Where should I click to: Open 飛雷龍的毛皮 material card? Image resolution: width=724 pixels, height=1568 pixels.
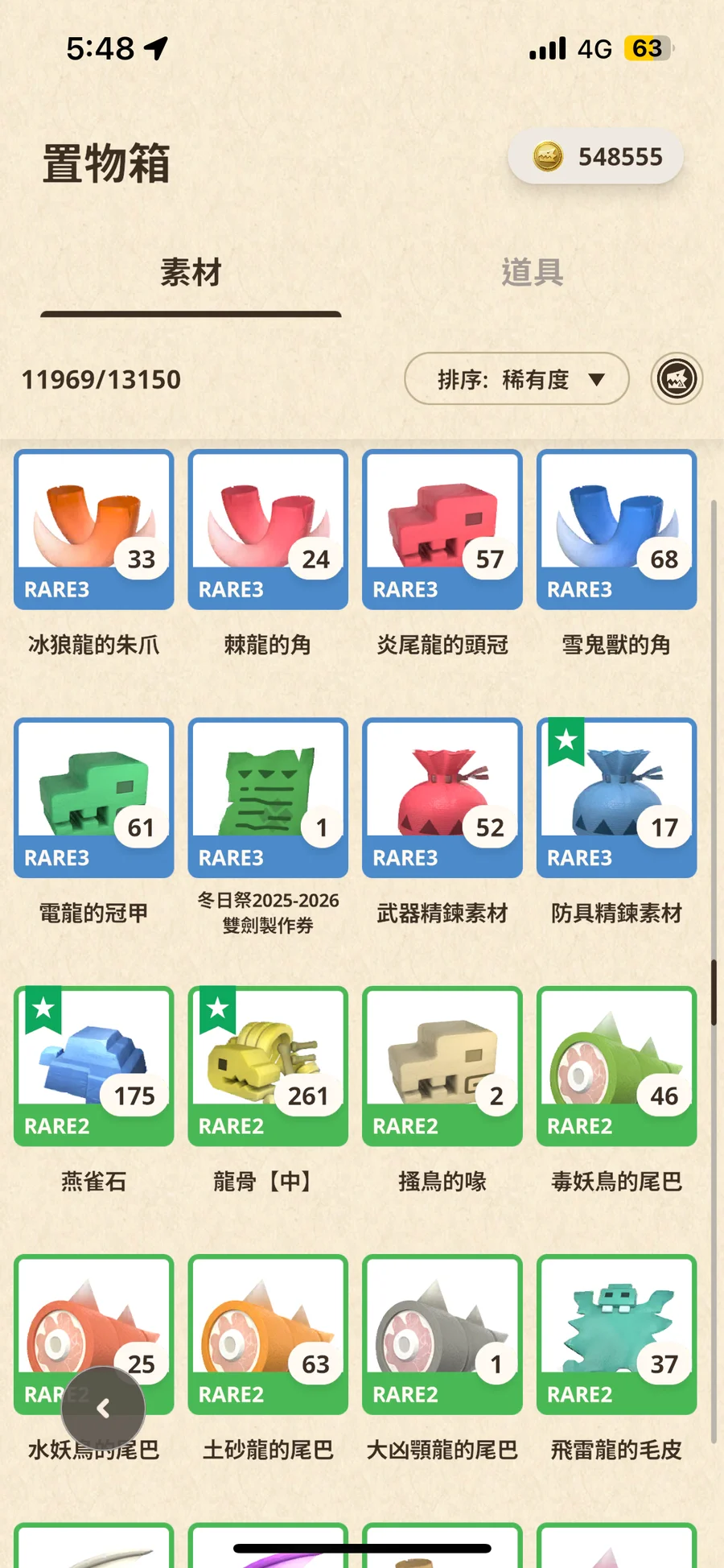tap(616, 1334)
